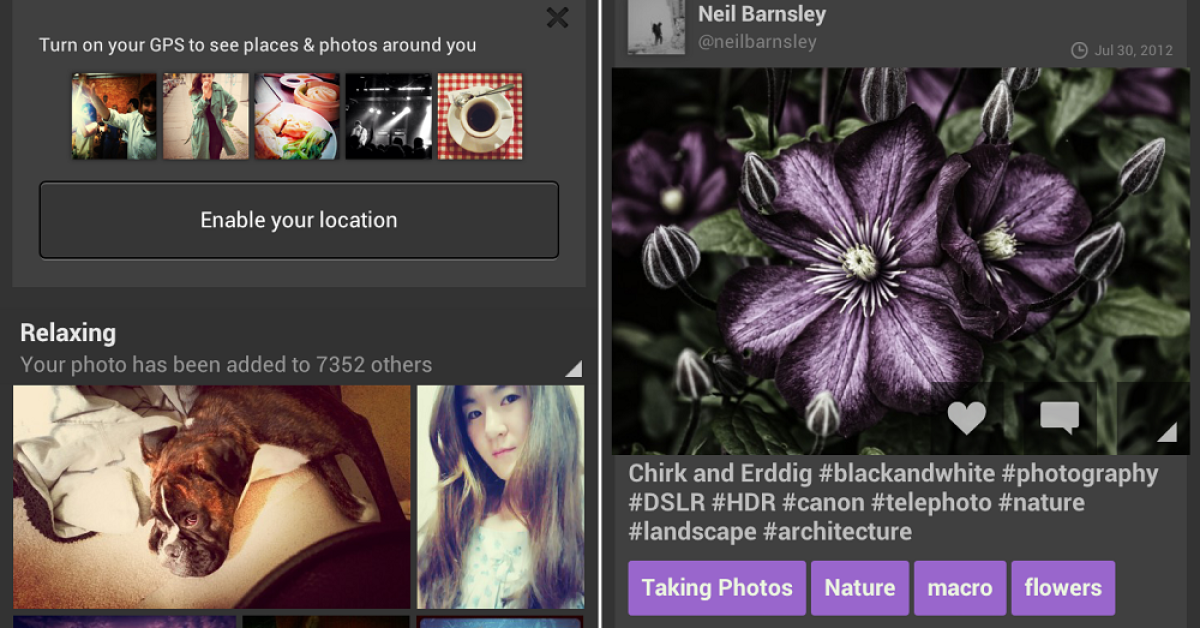Browse the Nature tag
The image size is (1200, 628).
click(860, 588)
